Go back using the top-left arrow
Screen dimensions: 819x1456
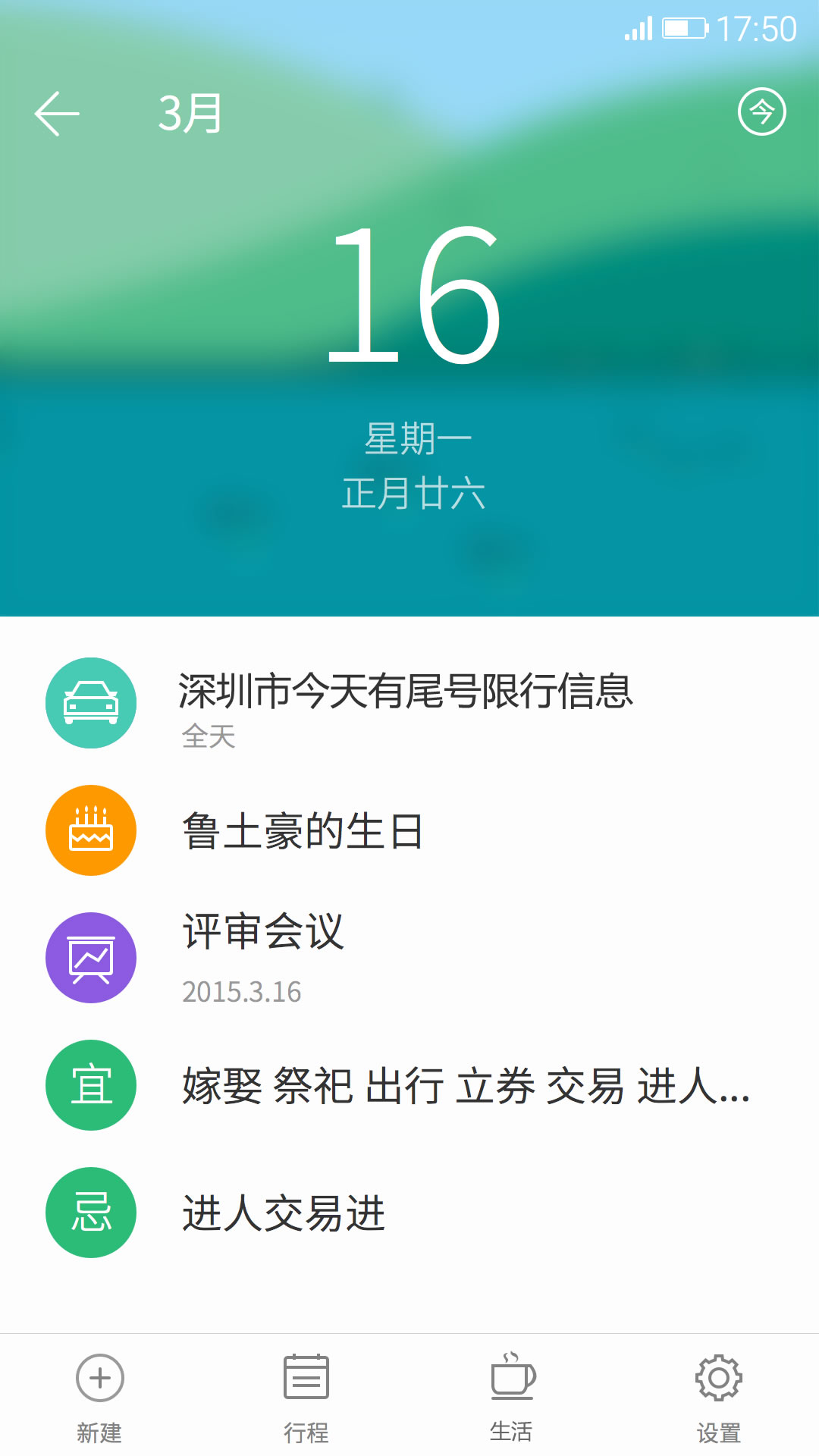click(57, 114)
